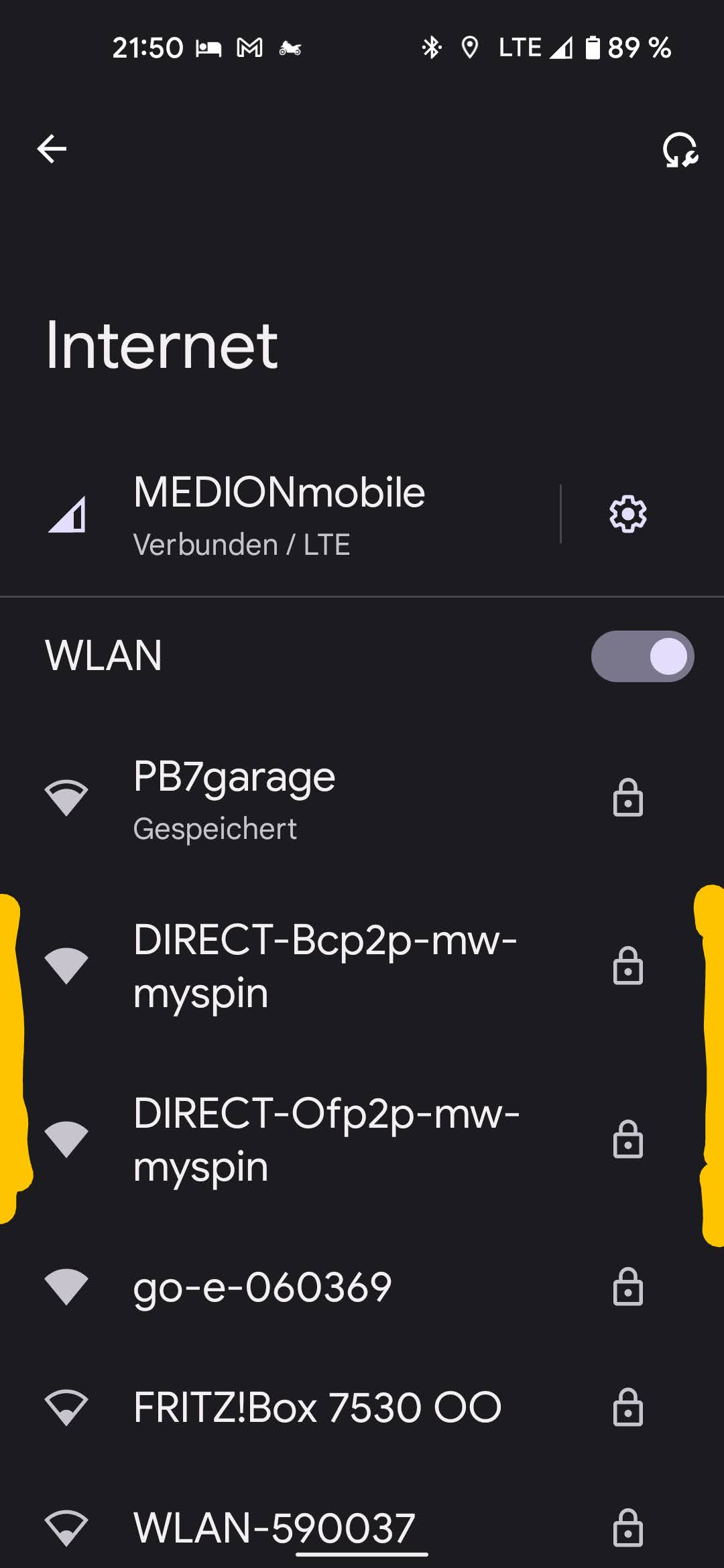
Task: Select DIRECT-Ofp2p-mw-myspin network
Action: (326, 1139)
